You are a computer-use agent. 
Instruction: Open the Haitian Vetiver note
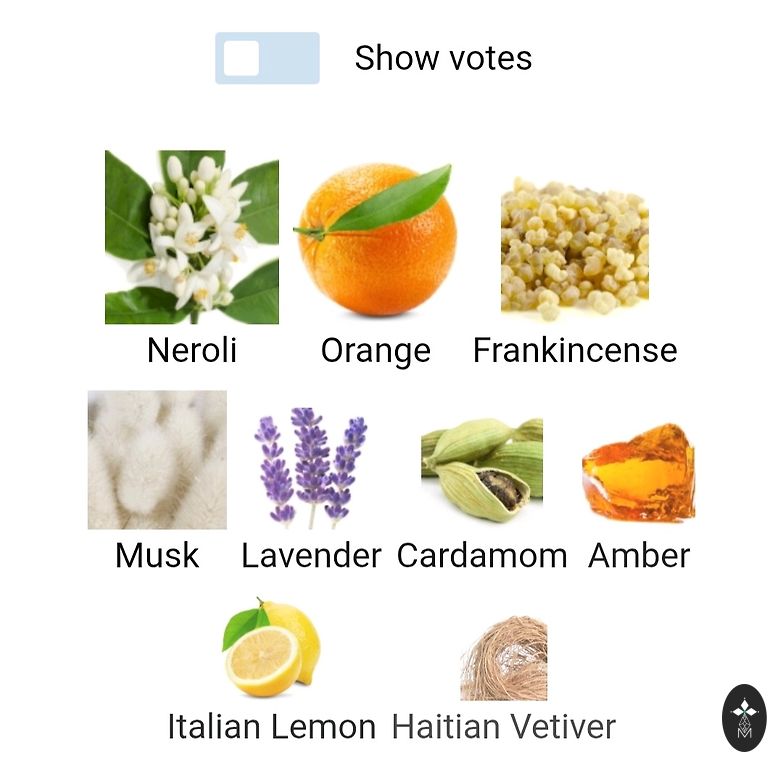coord(503,658)
